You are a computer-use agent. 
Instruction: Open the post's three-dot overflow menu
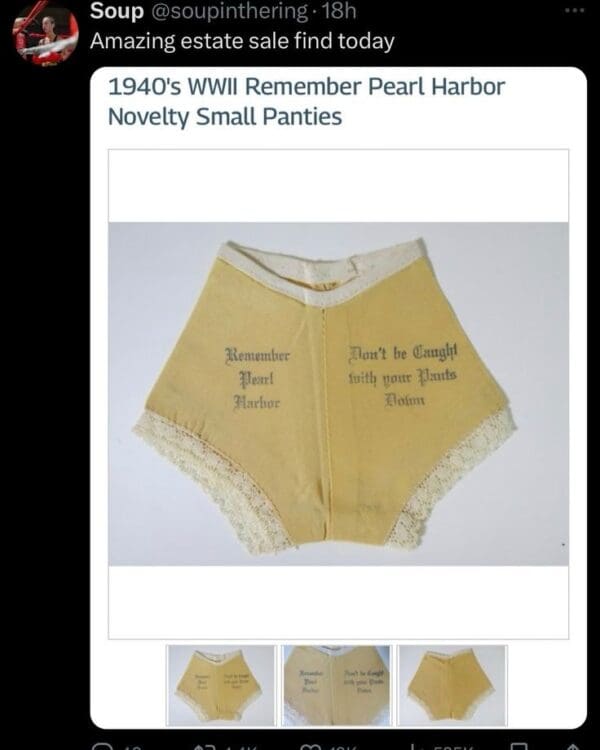pos(571,13)
